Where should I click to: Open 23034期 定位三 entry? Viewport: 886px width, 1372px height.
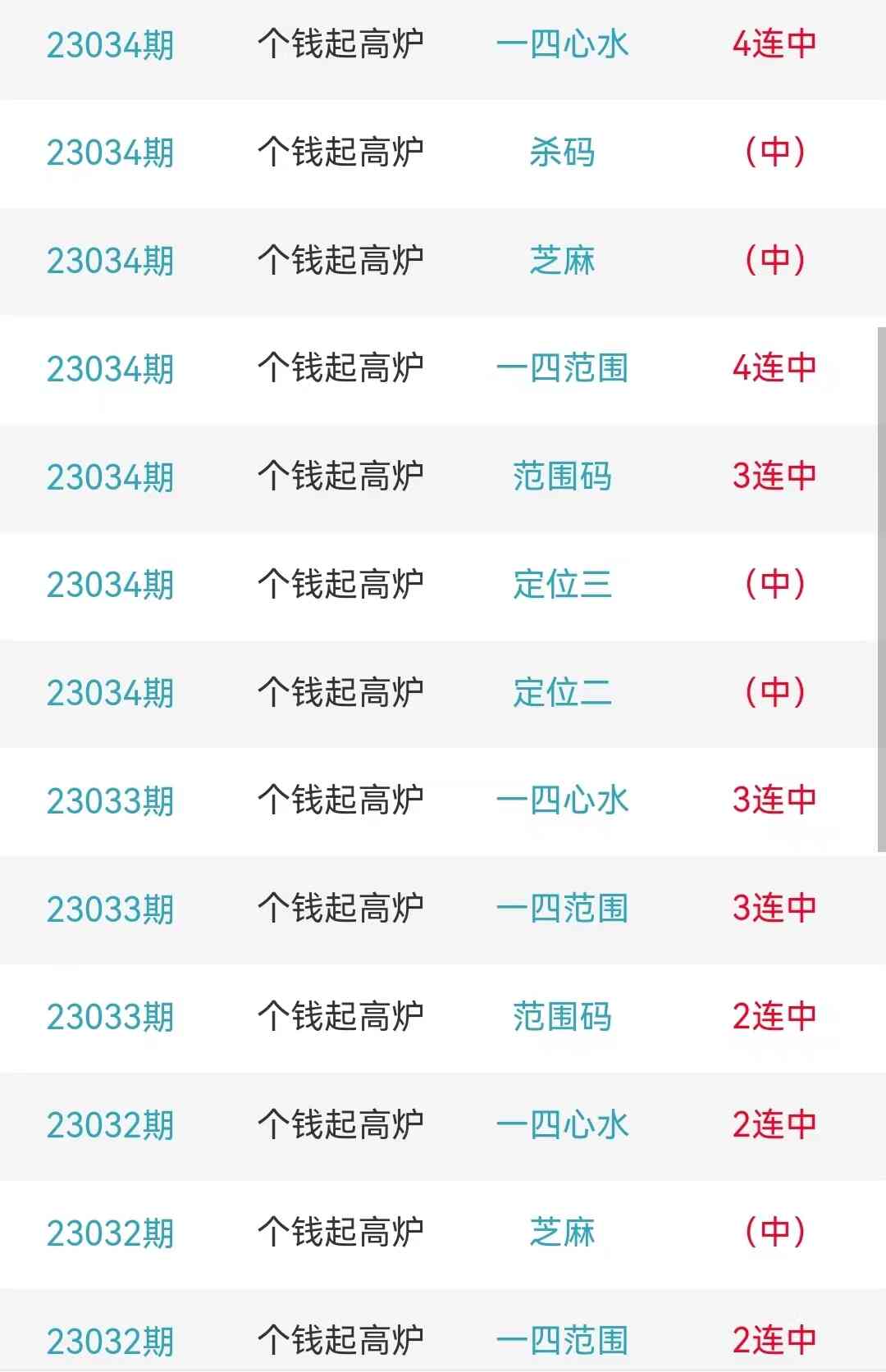pos(562,585)
